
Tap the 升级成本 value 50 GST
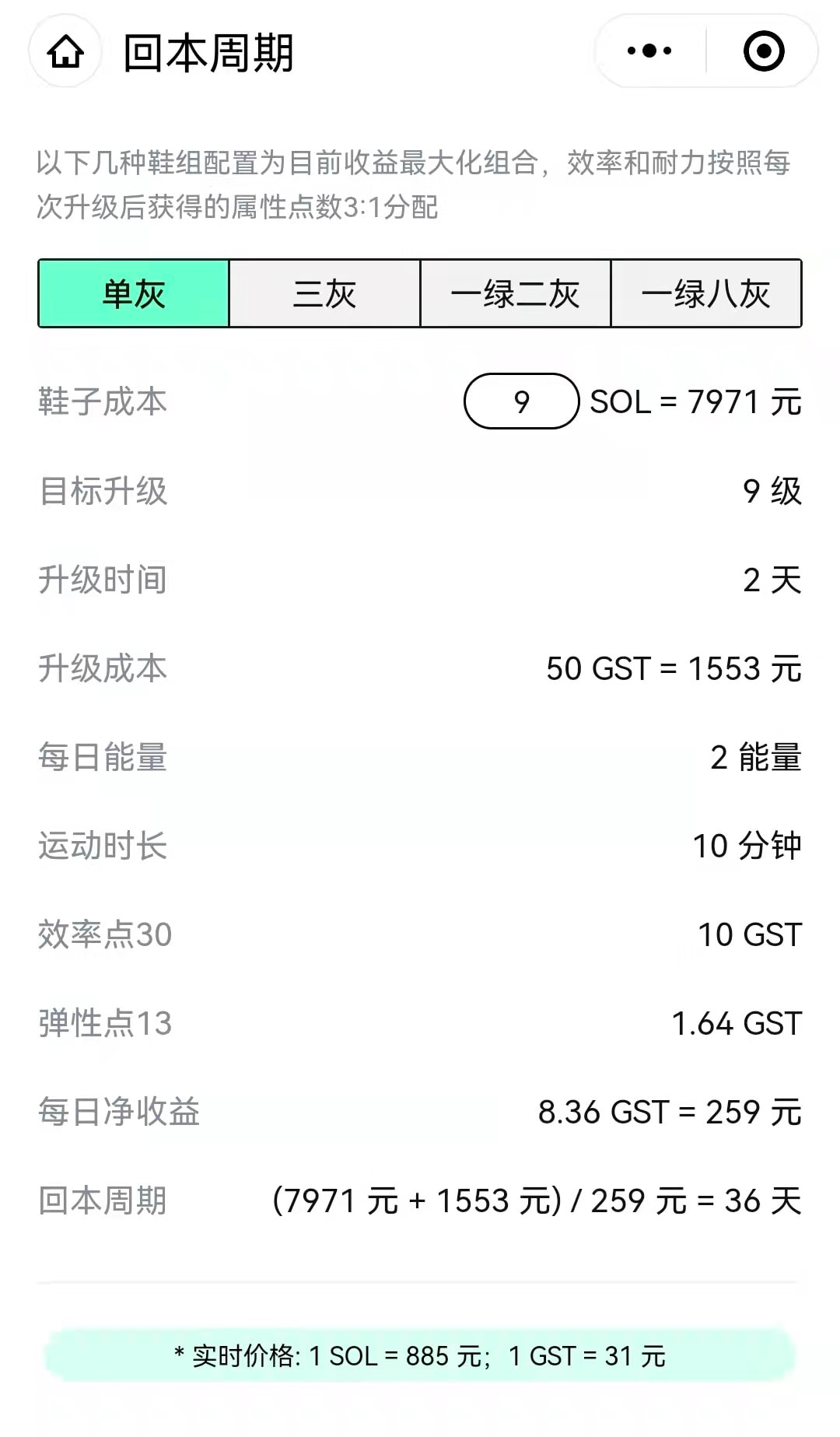[674, 669]
